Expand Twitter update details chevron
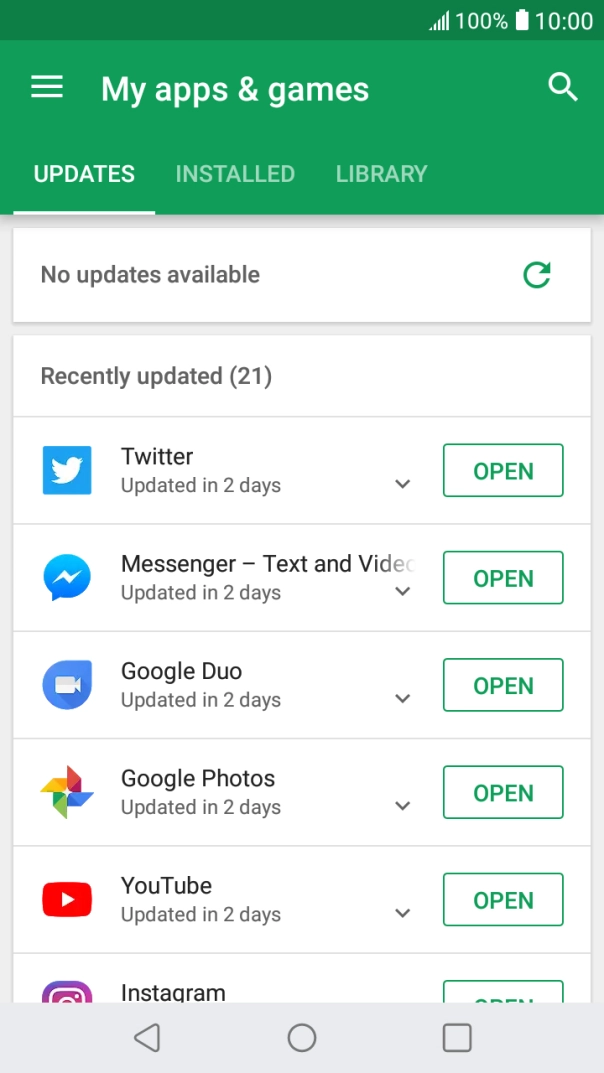This screenshot has height=1073, width=604. coord(403,484)
